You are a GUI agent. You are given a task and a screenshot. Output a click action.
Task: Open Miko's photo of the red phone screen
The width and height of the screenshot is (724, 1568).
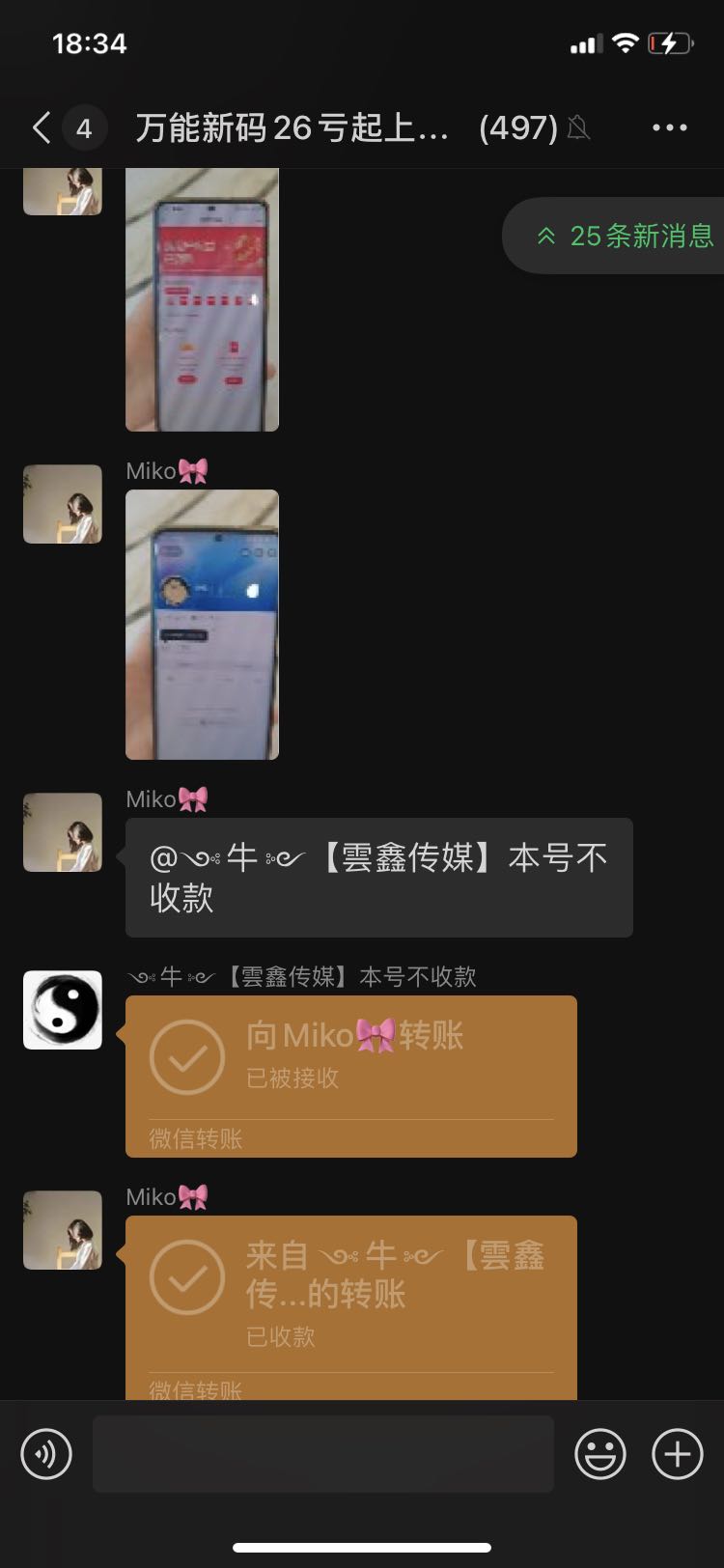[202, 299]
